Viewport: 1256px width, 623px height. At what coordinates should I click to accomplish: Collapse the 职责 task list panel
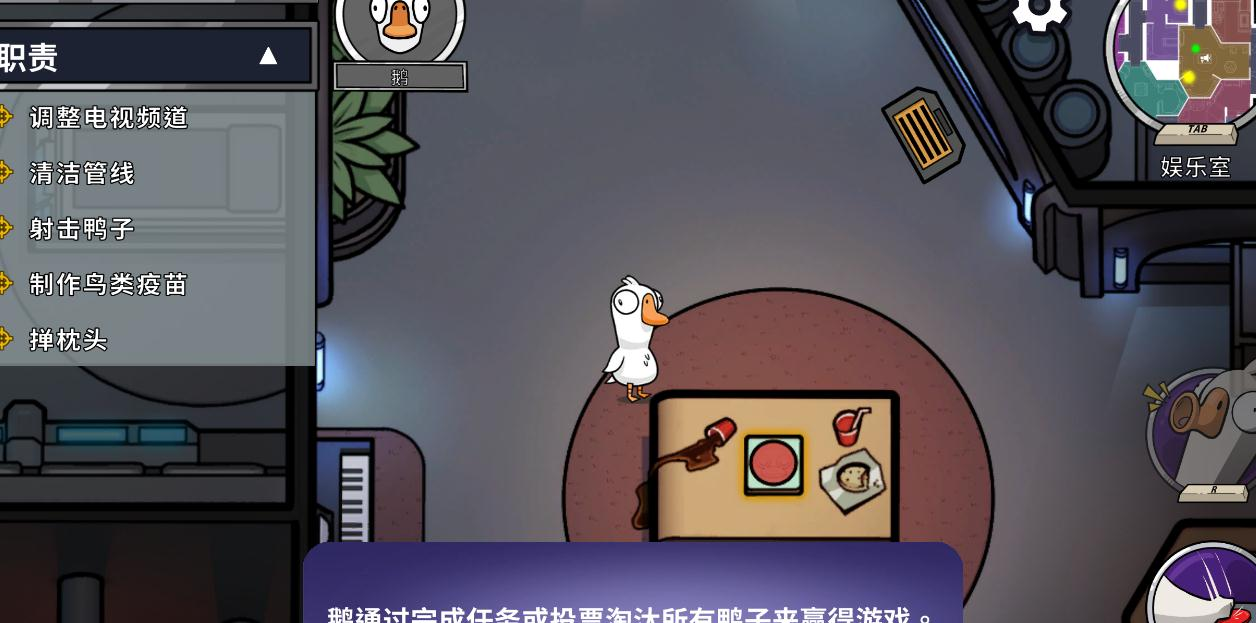point(268,57)
